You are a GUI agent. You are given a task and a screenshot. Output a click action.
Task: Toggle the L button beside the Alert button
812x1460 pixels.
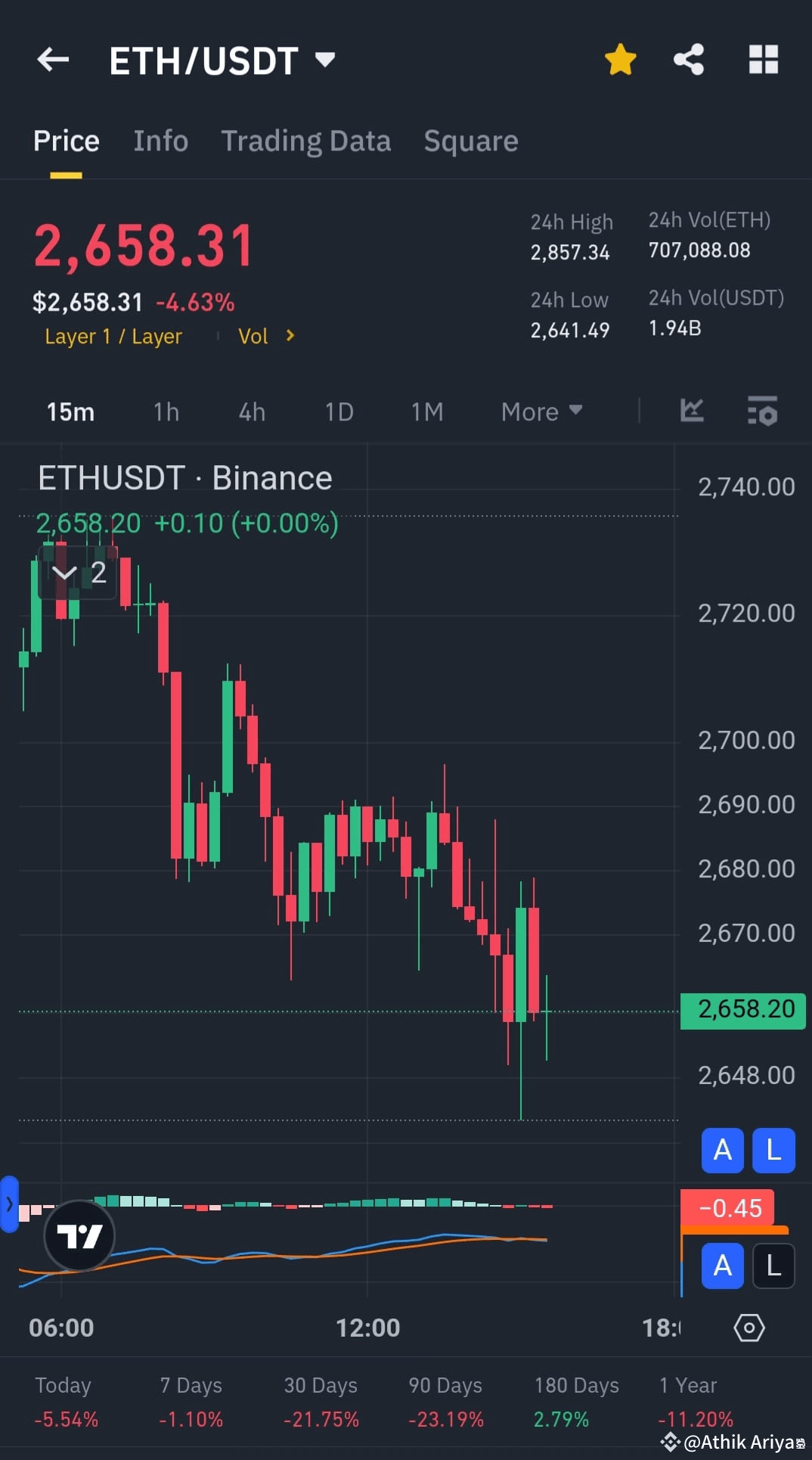[x=773, y=1151]
